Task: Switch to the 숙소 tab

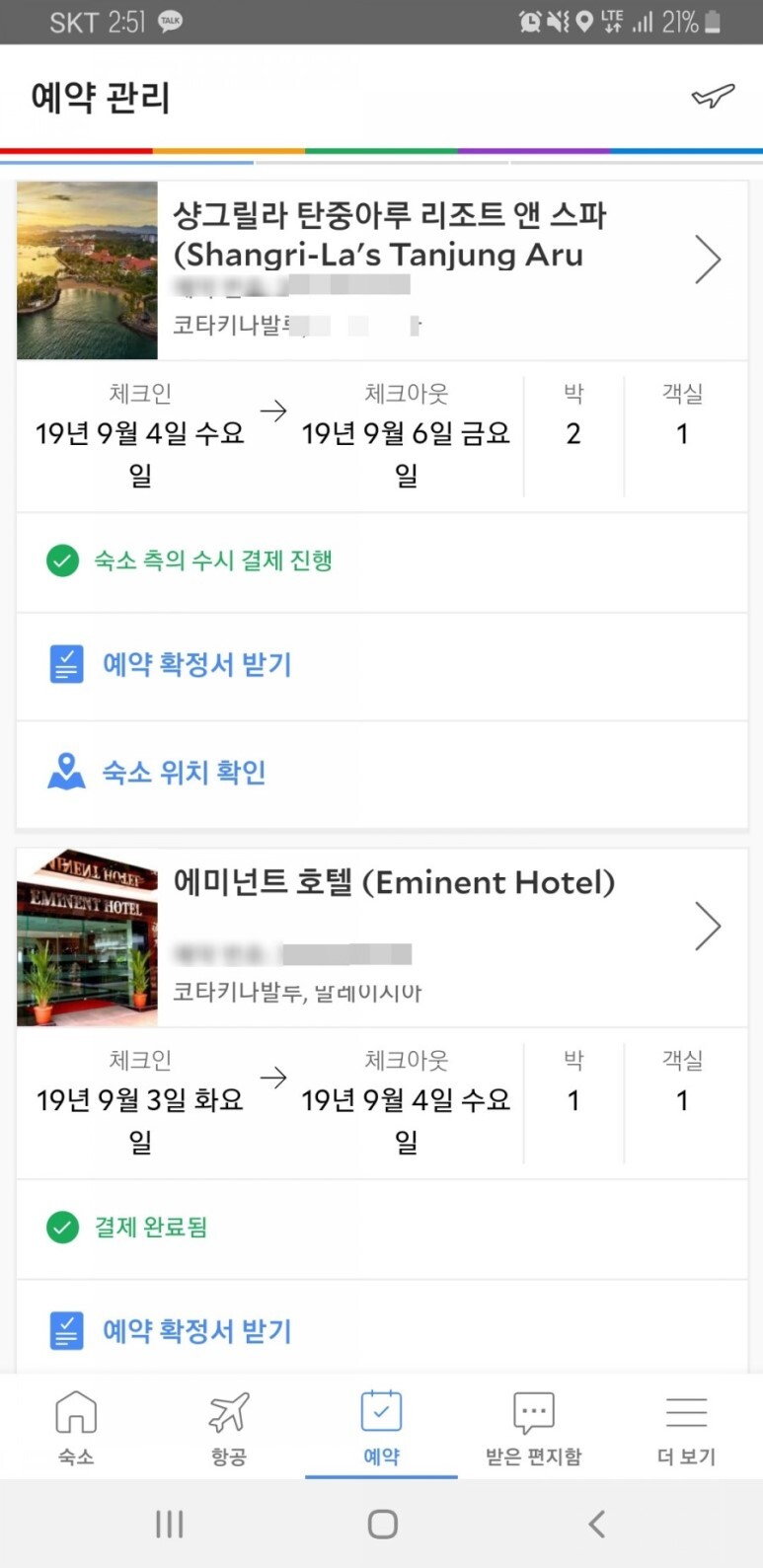Action: pos(76,1427)
